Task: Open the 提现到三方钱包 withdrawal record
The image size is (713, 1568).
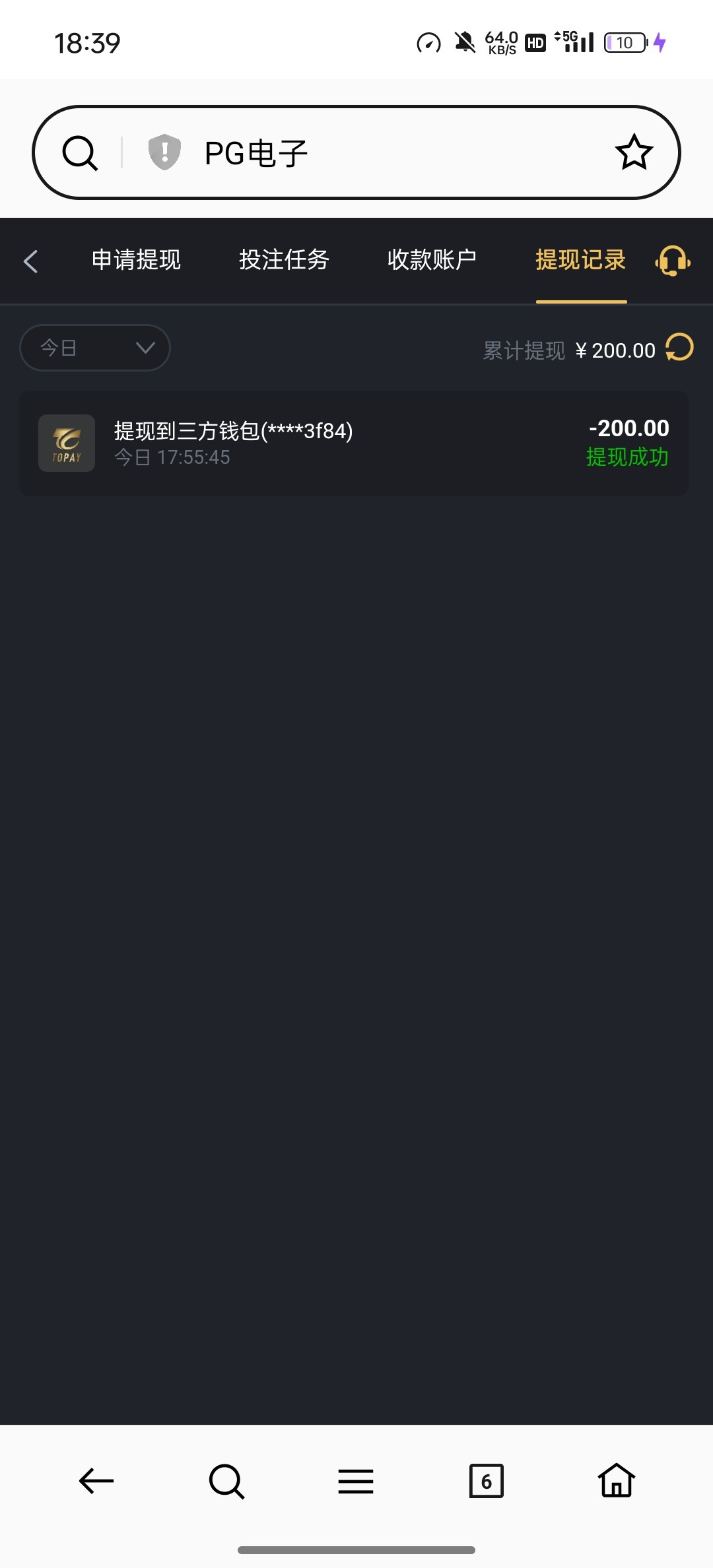Action: pyautogui.click(x=354, y=443)
